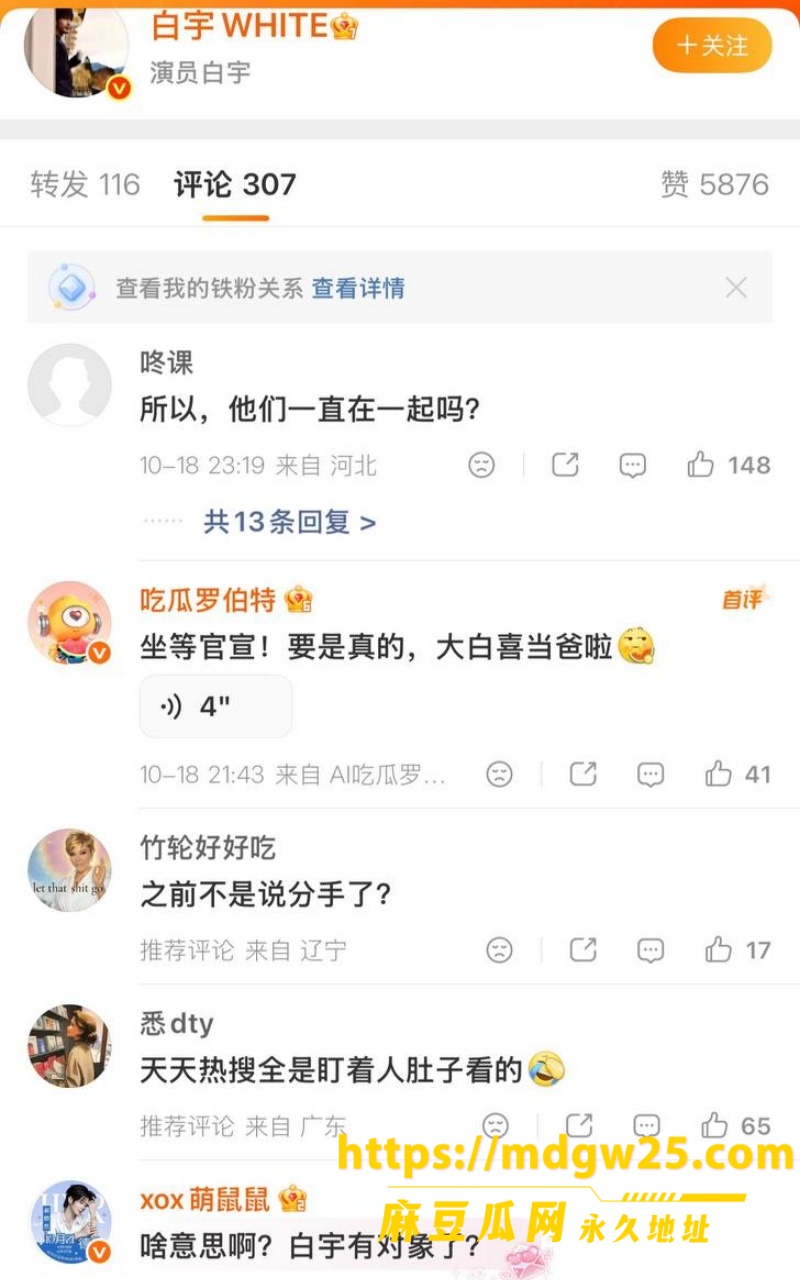The width and height of the screenshot is (800, 1280).
Task: Switch to the 转发 116 tab
Action: [x=85, y=184]
